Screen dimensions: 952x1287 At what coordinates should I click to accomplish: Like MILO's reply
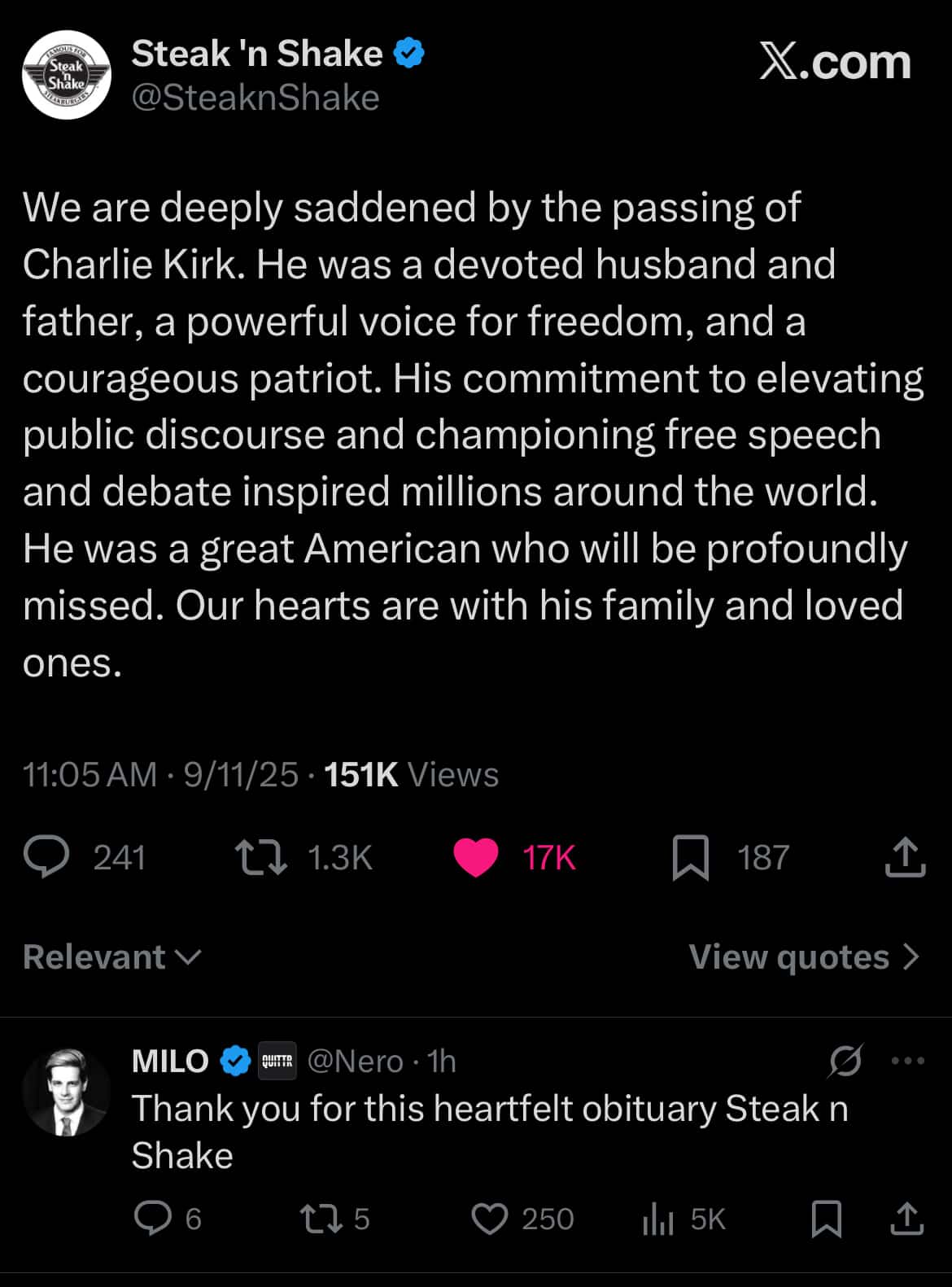coord(490,1219)
